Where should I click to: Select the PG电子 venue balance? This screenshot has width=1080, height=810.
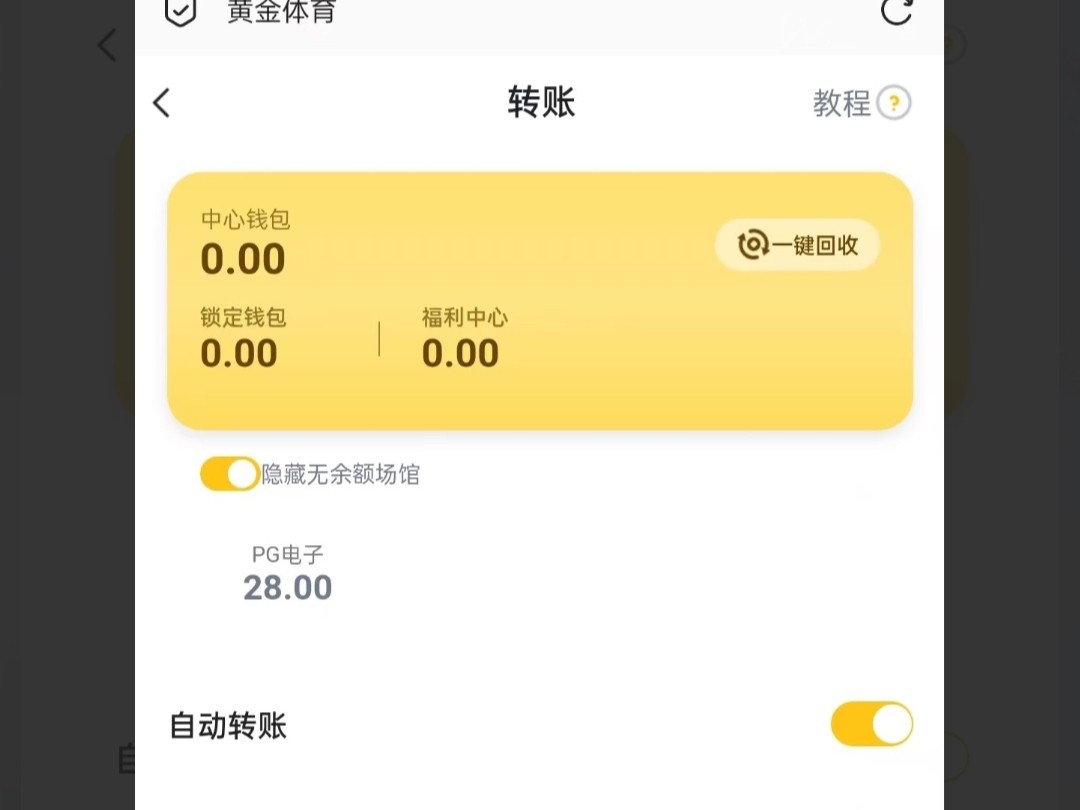click(287, 575)
